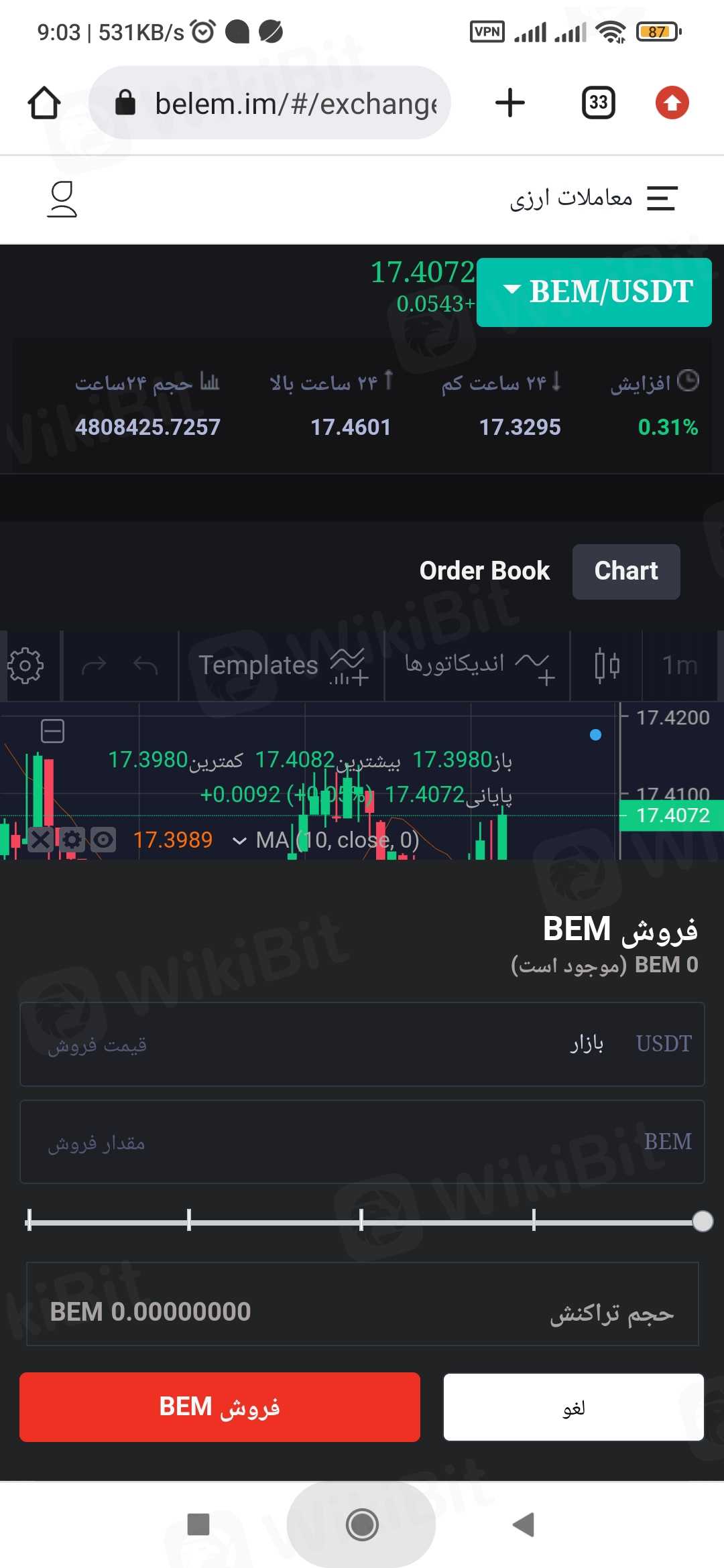Go back with the system back button
This screenshot has width=724, height=1568.
pos(524,1524)
